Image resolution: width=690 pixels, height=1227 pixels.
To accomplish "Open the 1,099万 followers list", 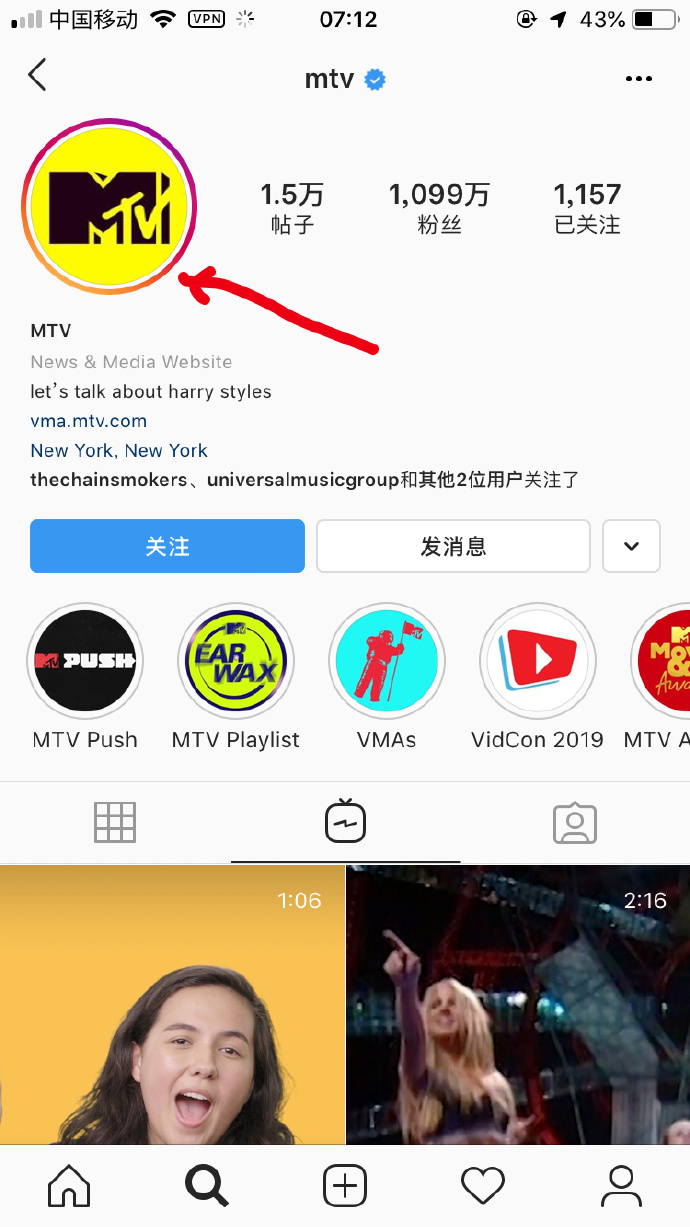I will point(439,207).
